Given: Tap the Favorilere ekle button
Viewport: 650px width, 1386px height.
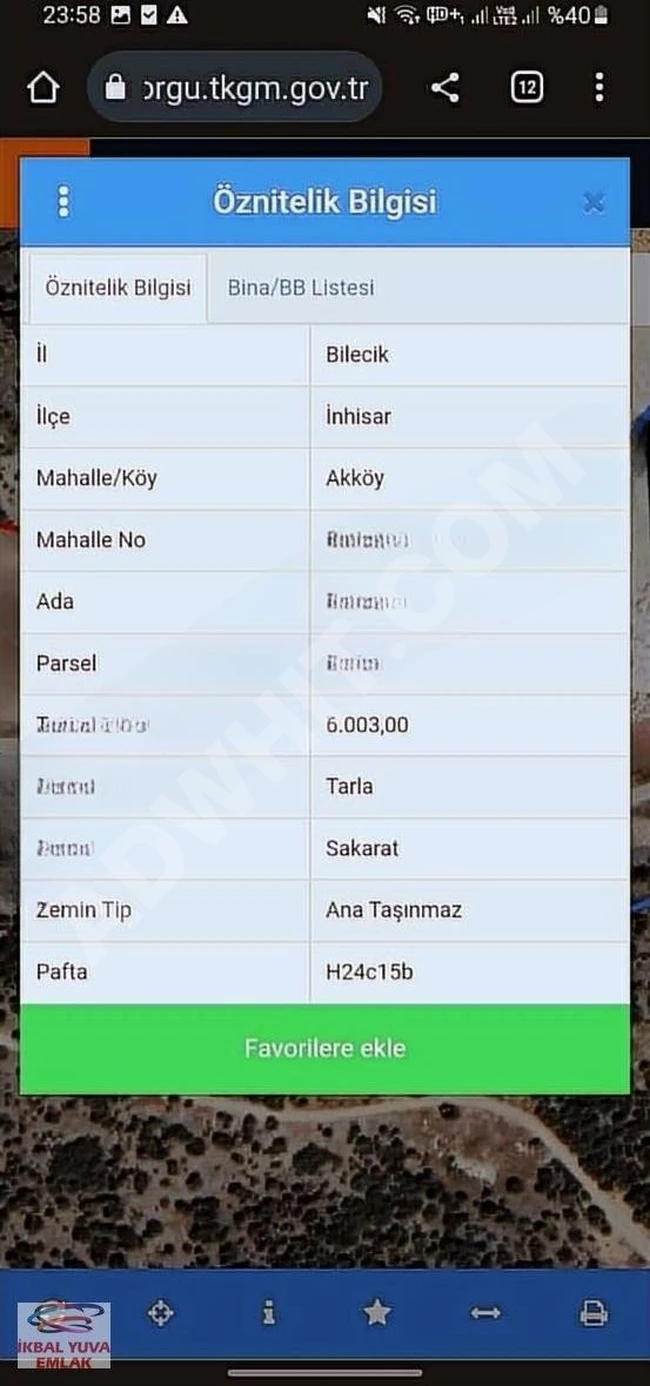Looking at the screenshot, I should [325, 1048].
